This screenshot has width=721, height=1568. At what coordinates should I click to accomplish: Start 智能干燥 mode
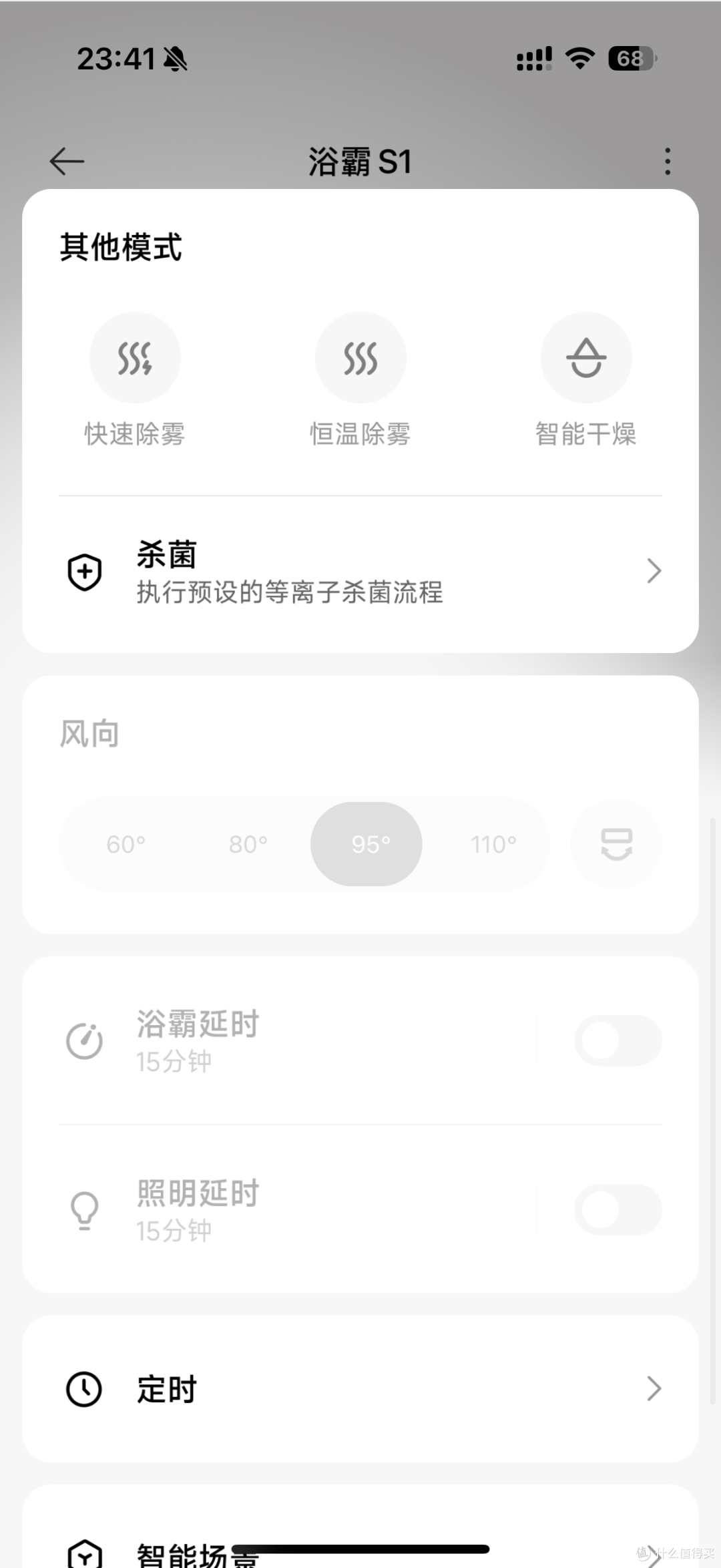click(x=586, y=358)
